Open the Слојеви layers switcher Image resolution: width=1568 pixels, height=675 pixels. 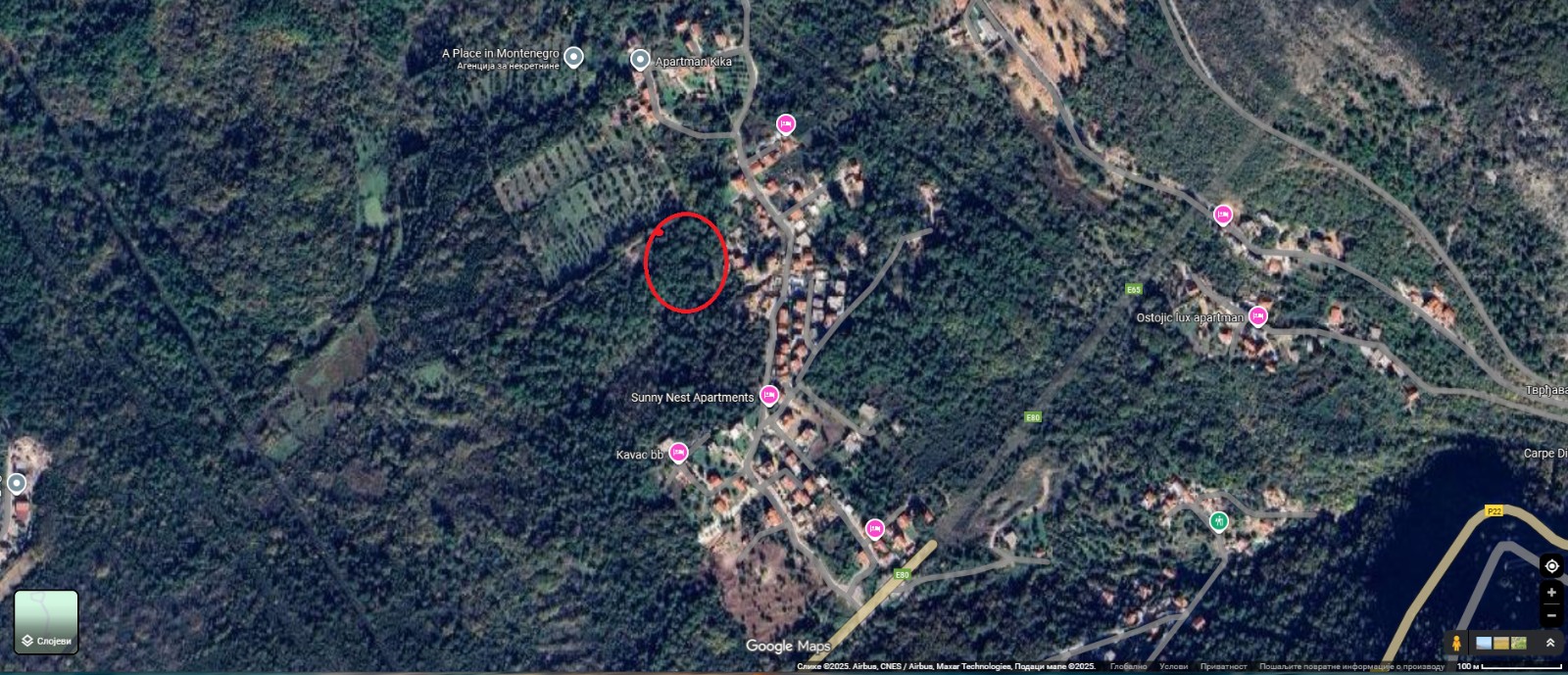(x=46, y=621)
